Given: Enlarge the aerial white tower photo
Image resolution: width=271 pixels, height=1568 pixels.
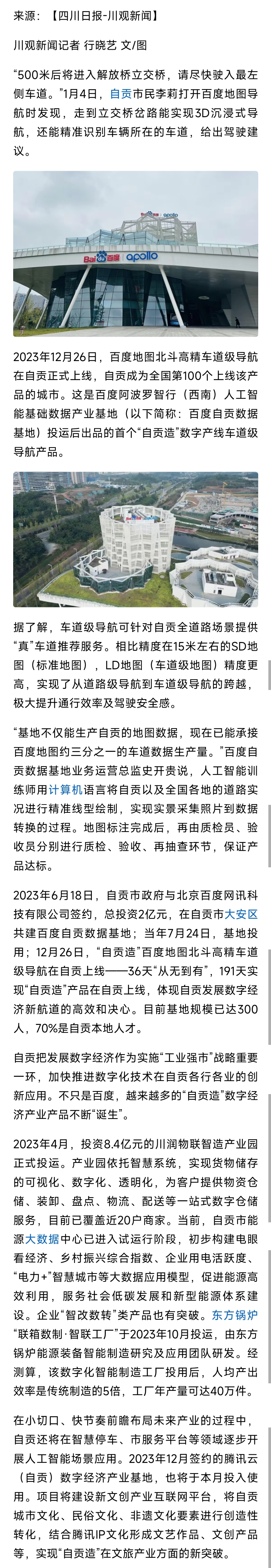Looking at the screenshot, I should click(x=135, y=539).
